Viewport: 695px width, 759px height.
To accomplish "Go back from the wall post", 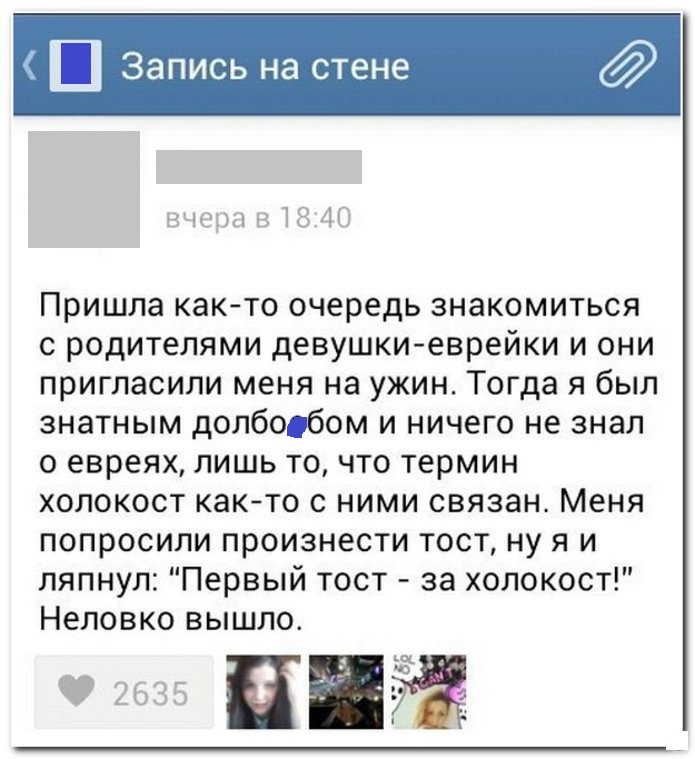I will (32, 67).
